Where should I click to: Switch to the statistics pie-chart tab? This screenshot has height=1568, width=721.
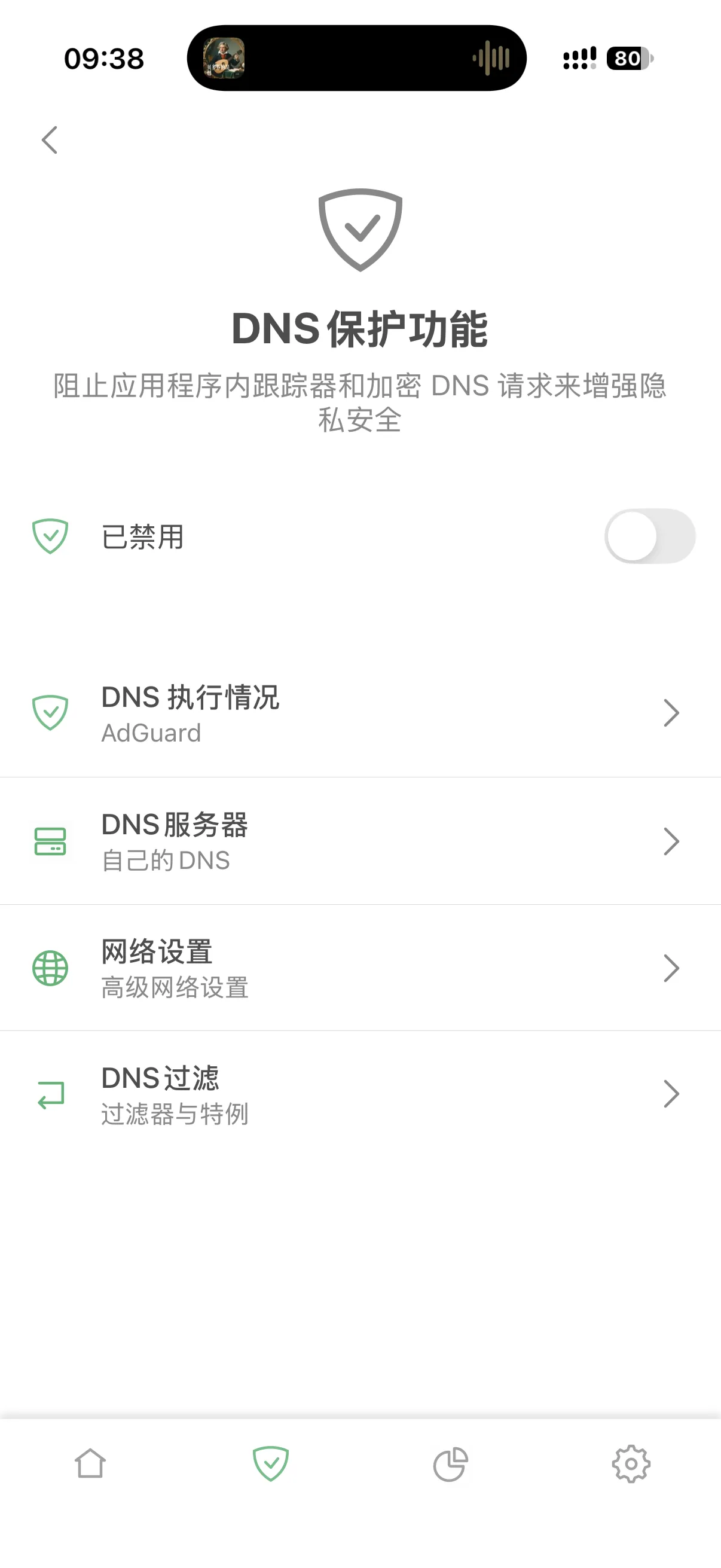coord(451,1464)
